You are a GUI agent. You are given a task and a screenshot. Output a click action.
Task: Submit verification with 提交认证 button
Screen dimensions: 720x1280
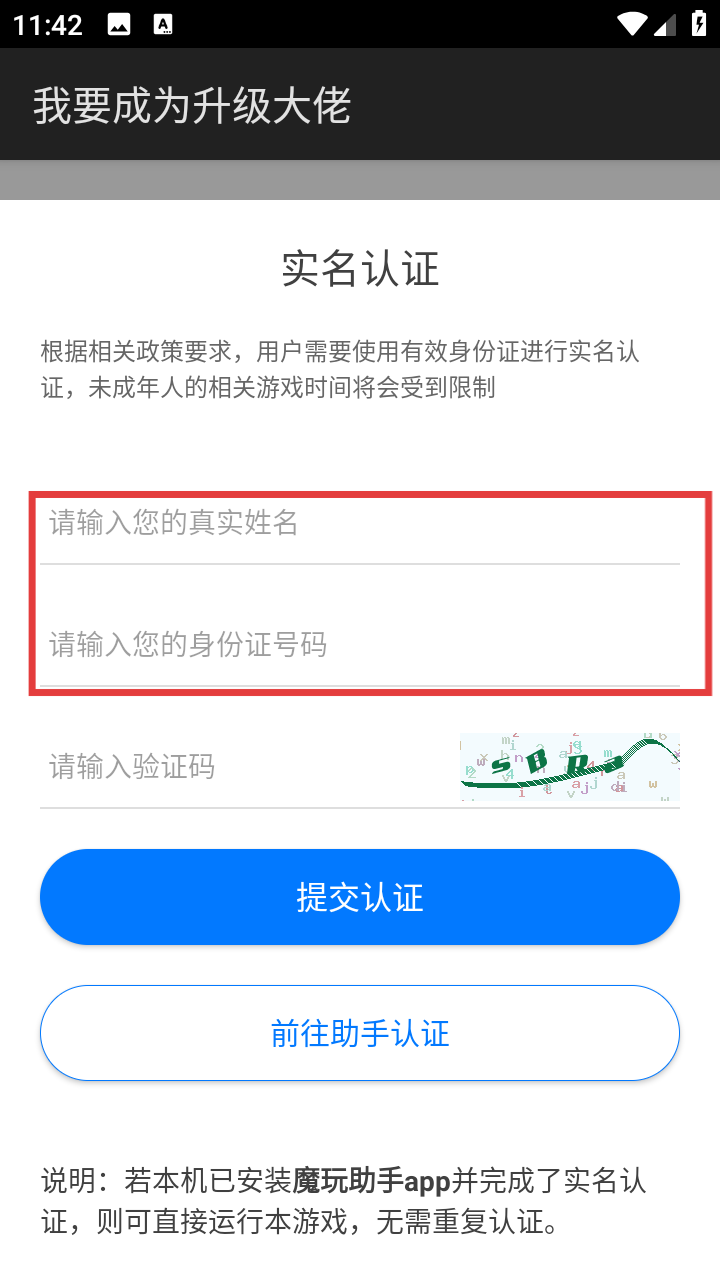pyautogui.click(x=360, y=897)
